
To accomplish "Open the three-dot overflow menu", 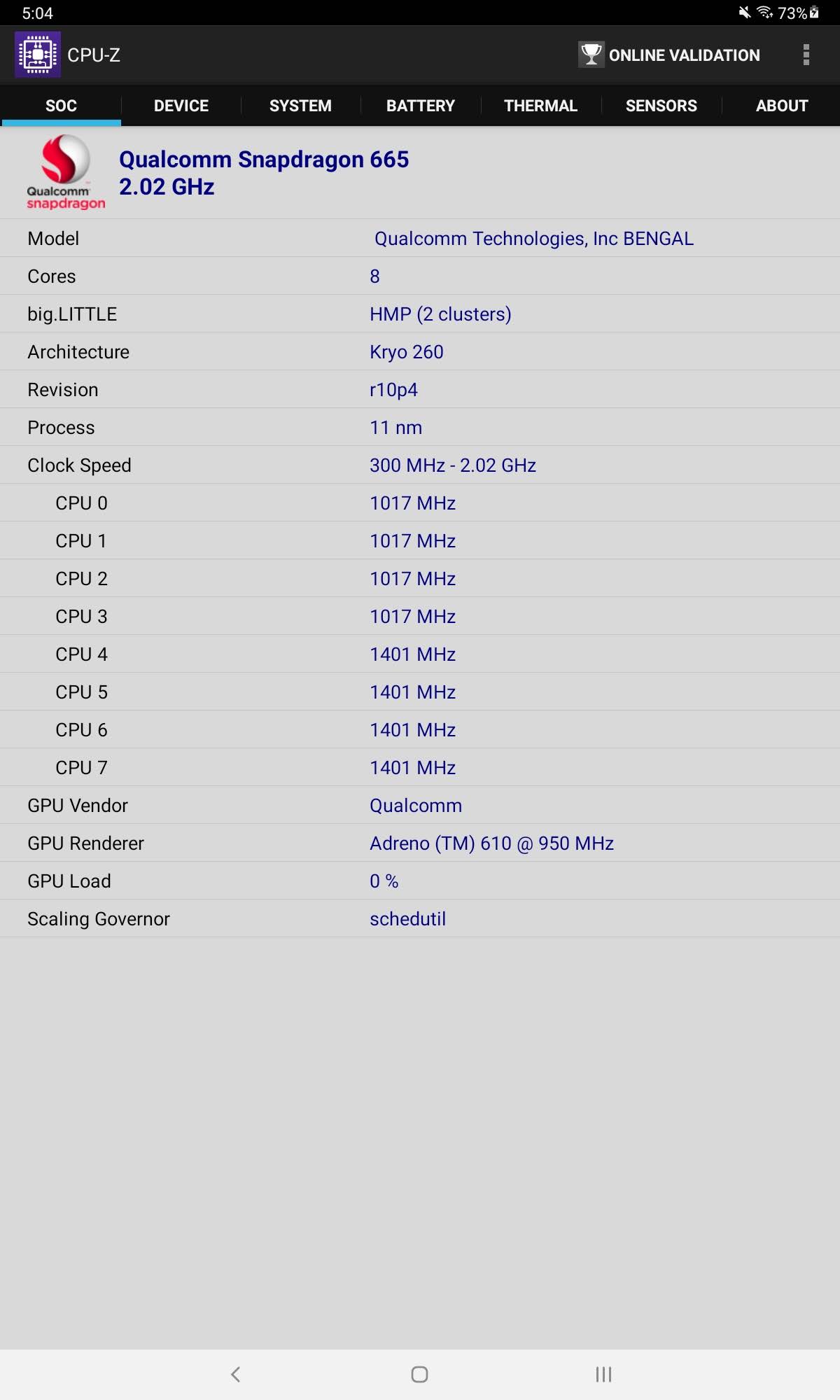I will 806,55.
